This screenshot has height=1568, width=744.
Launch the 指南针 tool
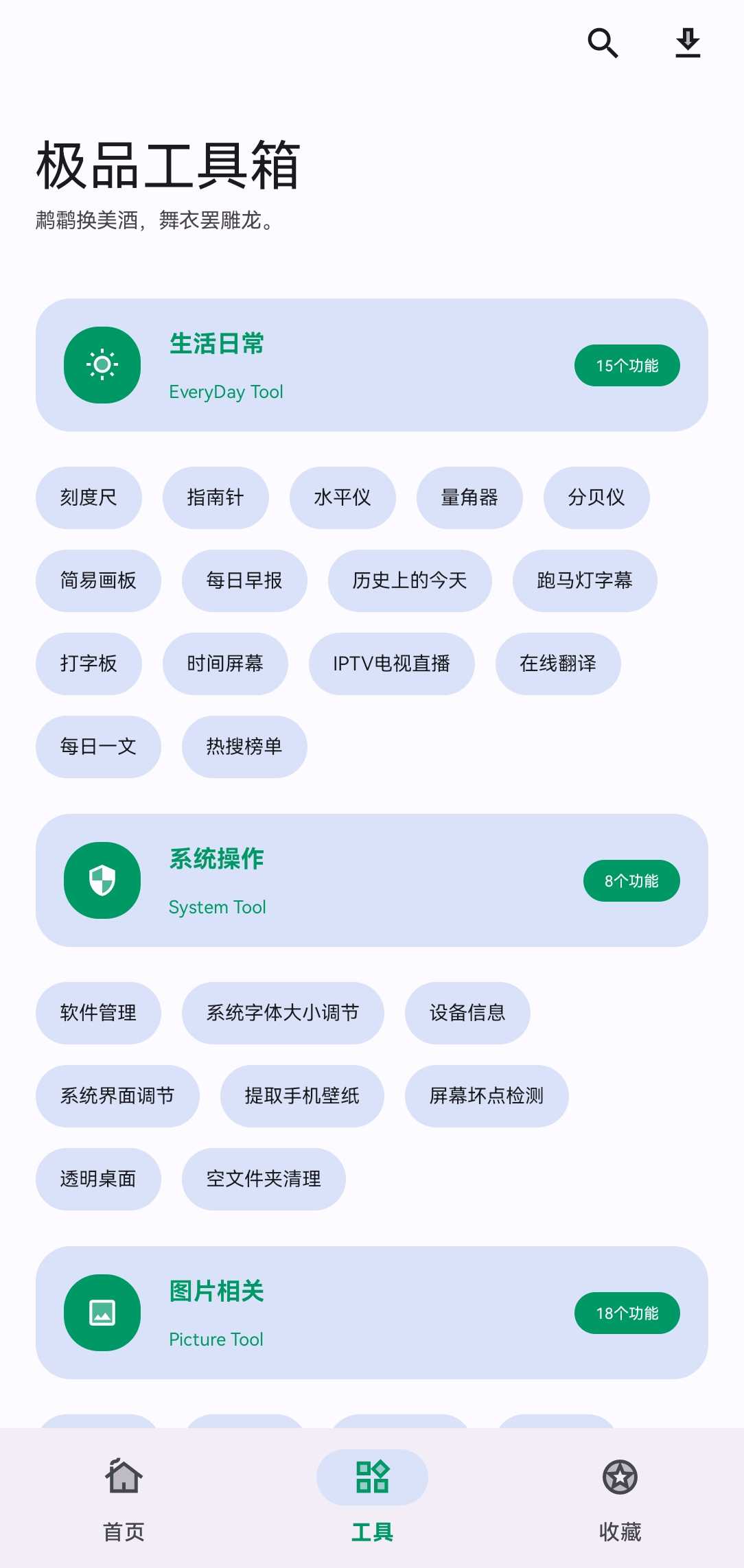(216, 498)
